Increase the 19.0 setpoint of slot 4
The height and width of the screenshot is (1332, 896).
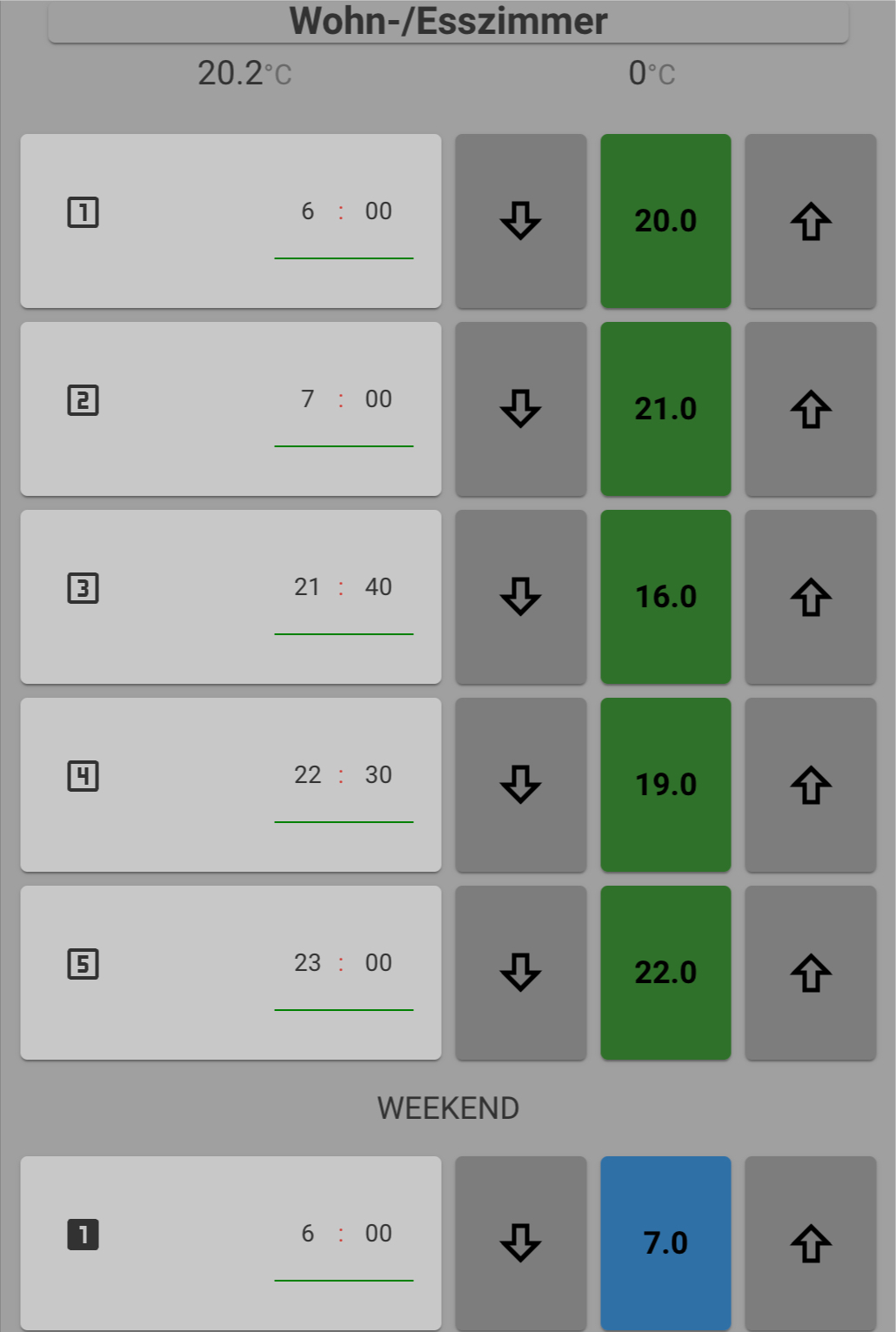point(810,785)
